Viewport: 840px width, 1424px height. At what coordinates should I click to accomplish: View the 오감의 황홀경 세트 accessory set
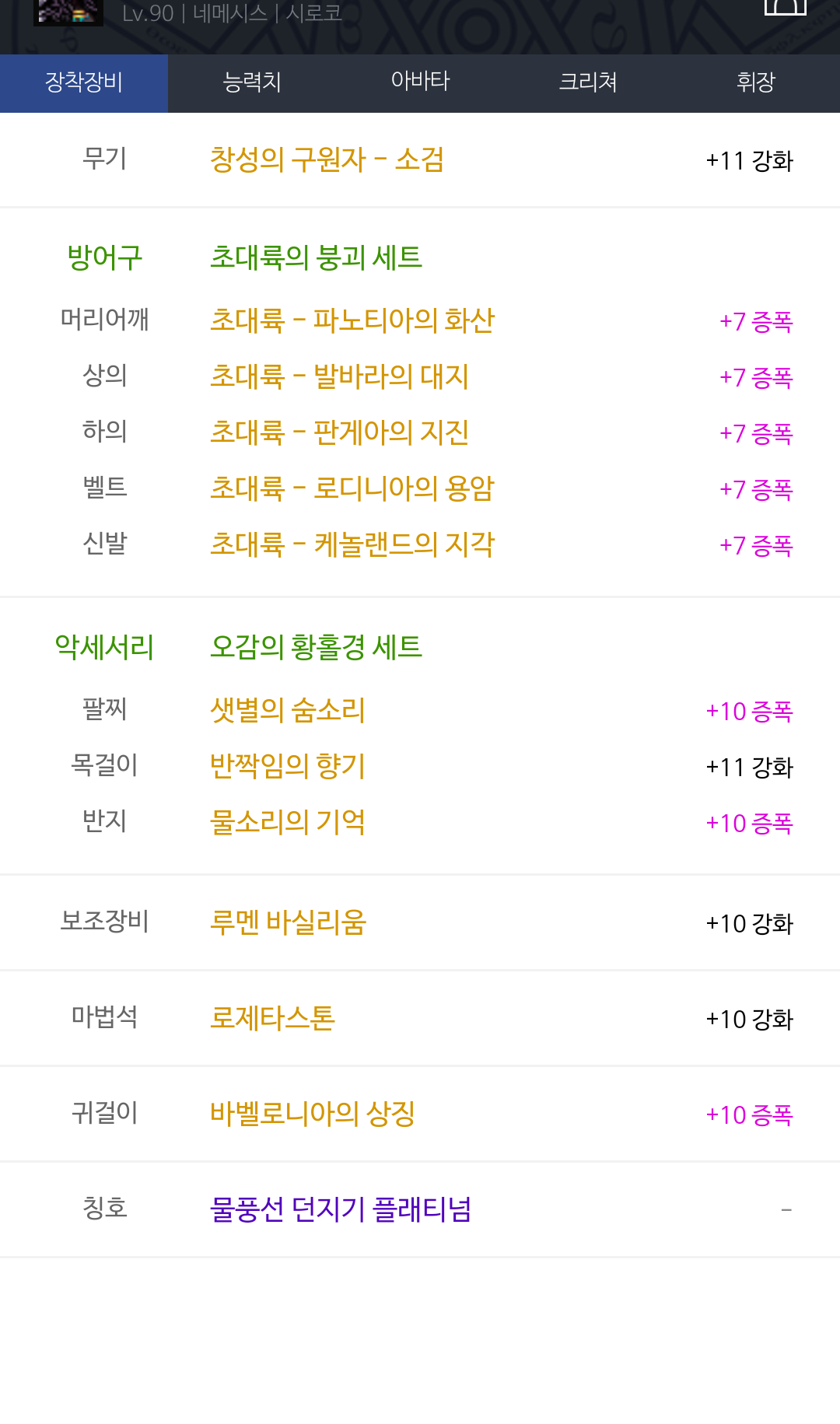[316, 646]
